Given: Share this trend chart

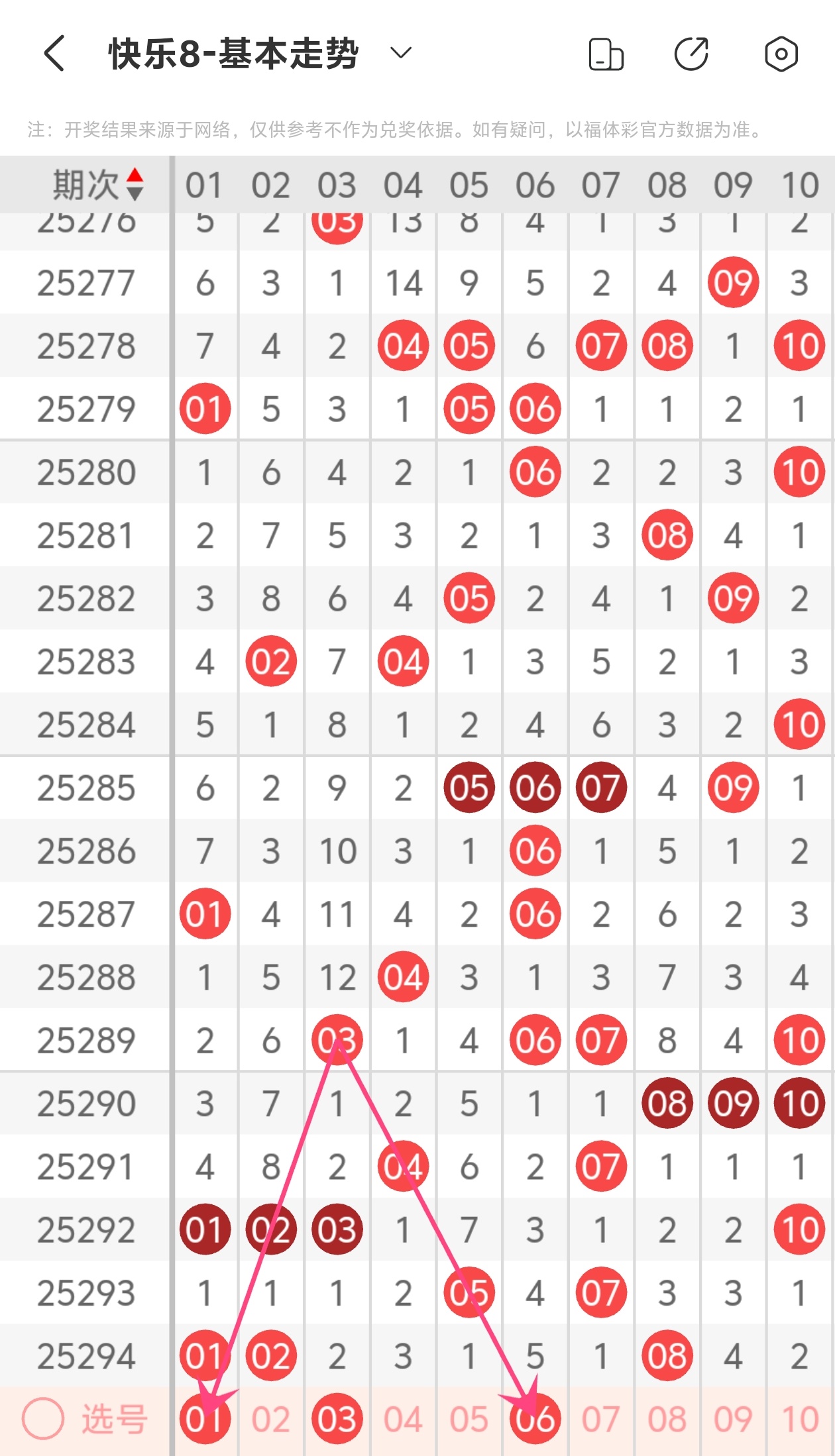Looking at the screenshot, I should point(691,54).
